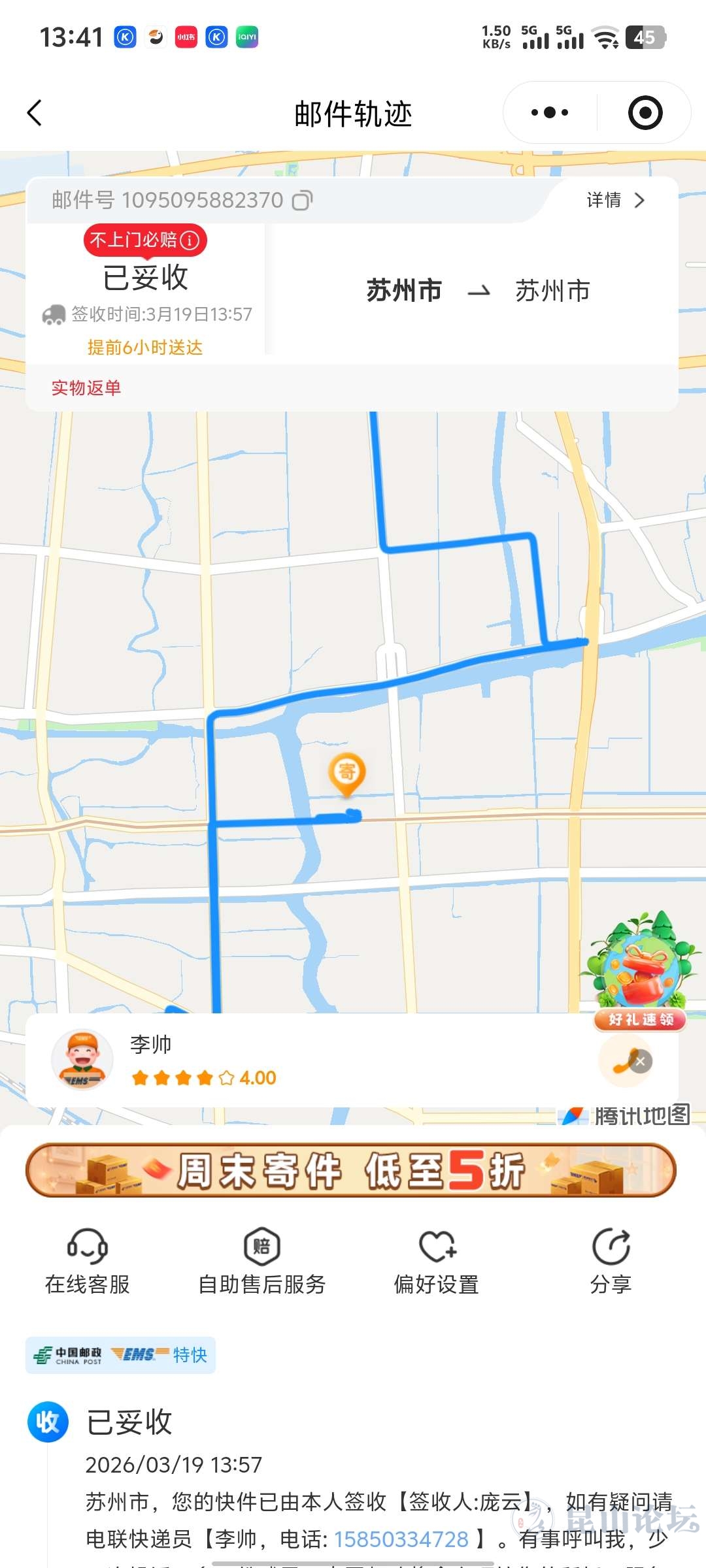Viewport: 706px width, 1568px height.
Task: Show info for the 不上门必赔 badge
Action: tap(190, 240)
